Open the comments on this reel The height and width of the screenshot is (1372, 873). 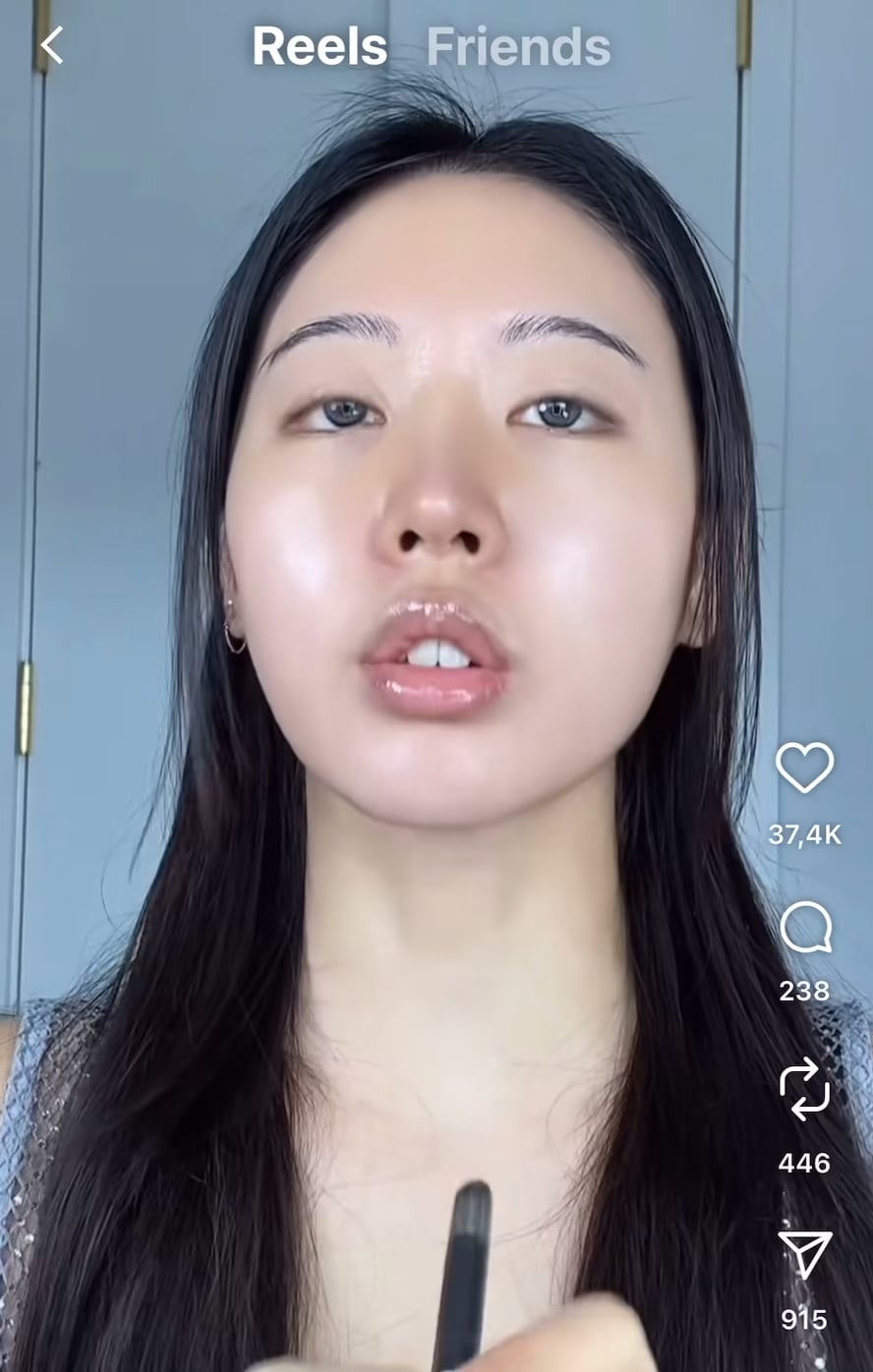pos(805,928)
